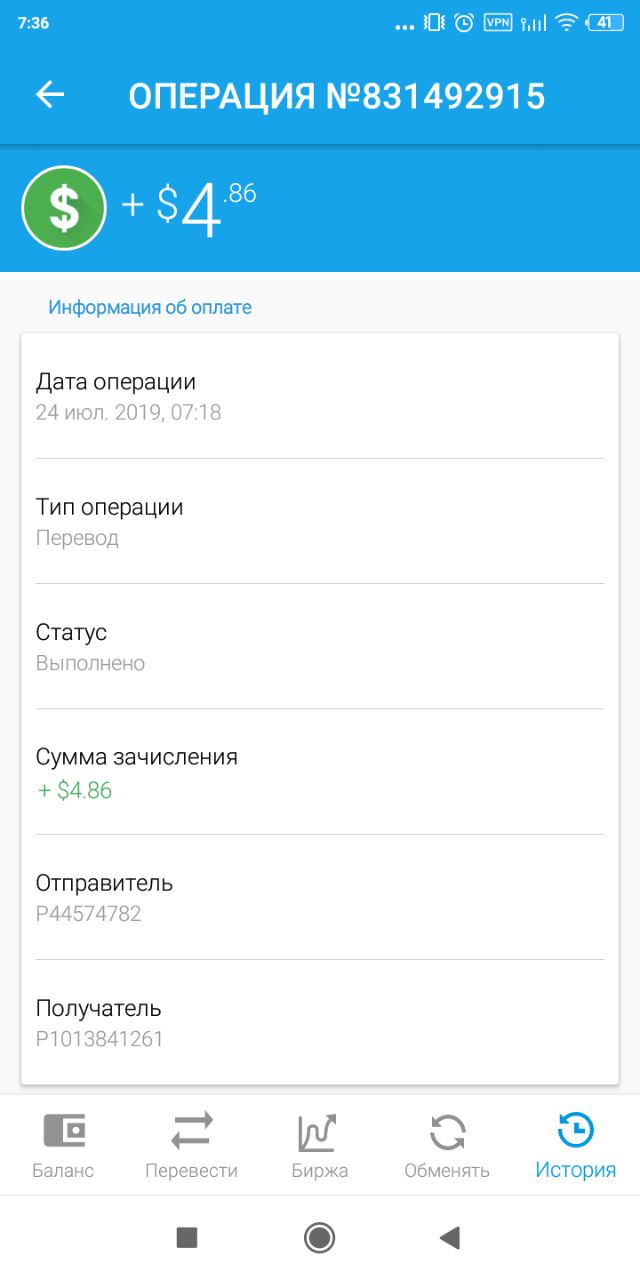Go back using the header arrow
640x1280 pixels.
(x=49, y=95)
